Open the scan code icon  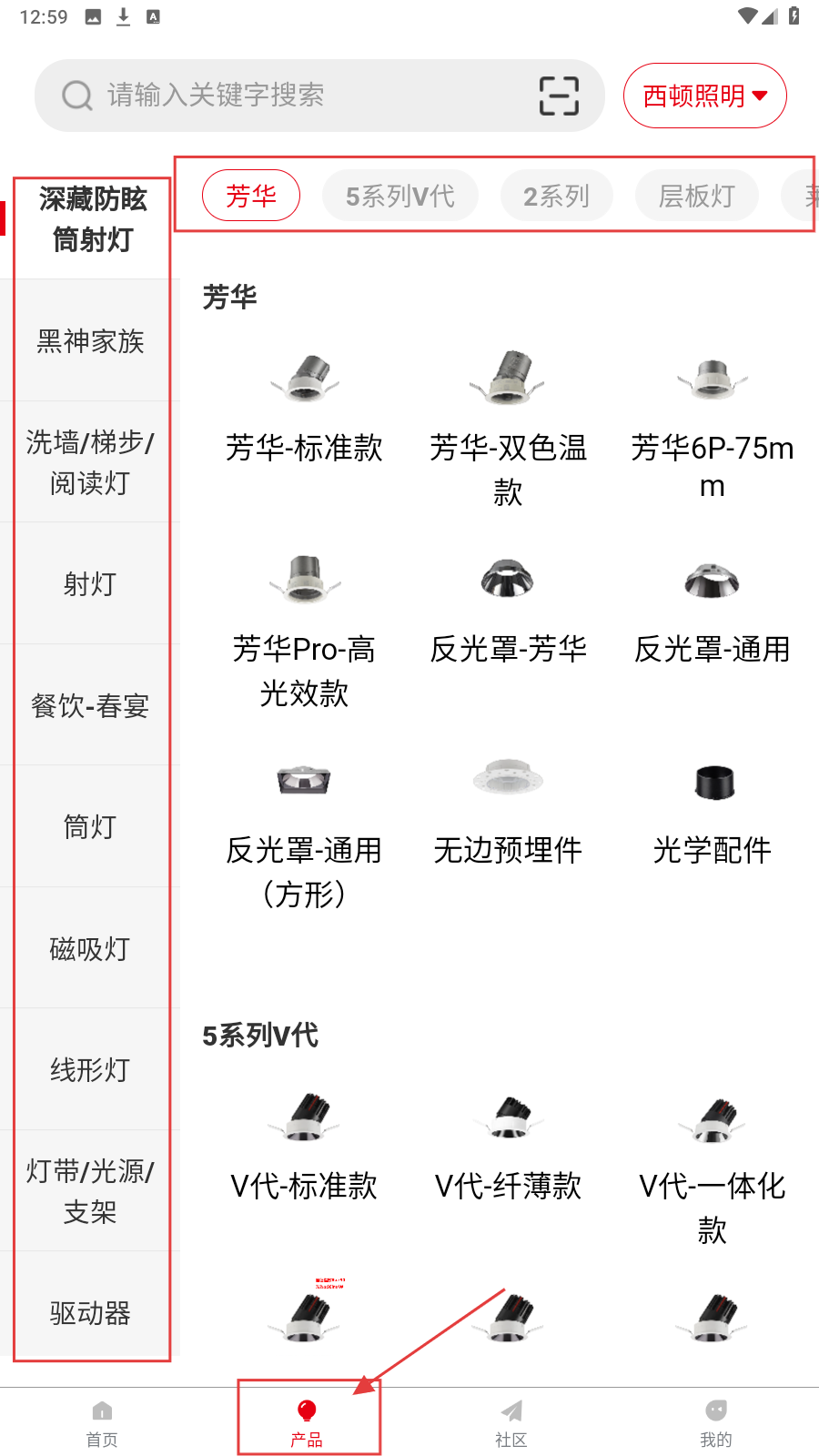(559, 96)
